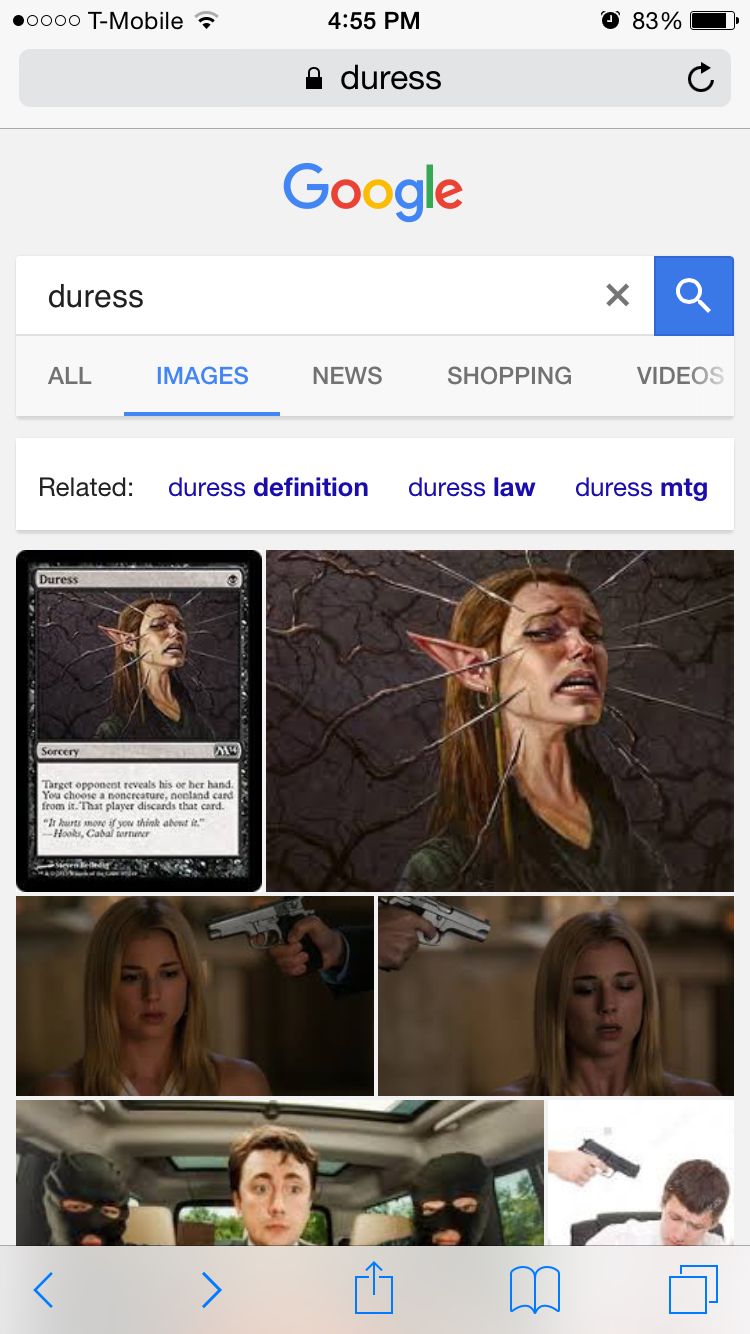Screen dimensions: 750x1334
Task: Tap the blue search magnifier button
Action: pyautogui.click(x=693, y=296)
